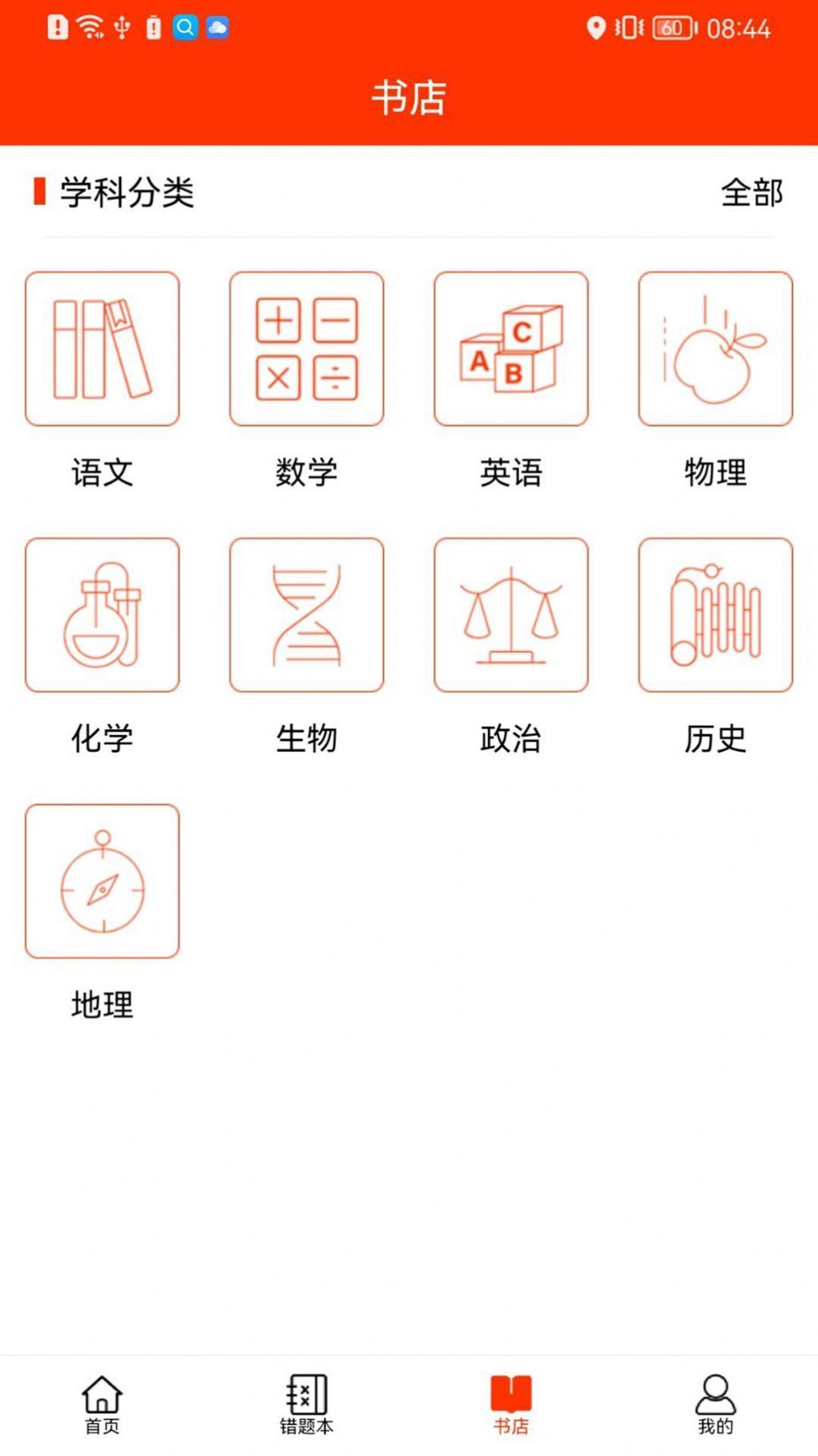Open the 英语 (English) blocks icon
The height and width of the screenshot is (1456, 818).
(511, 349)
